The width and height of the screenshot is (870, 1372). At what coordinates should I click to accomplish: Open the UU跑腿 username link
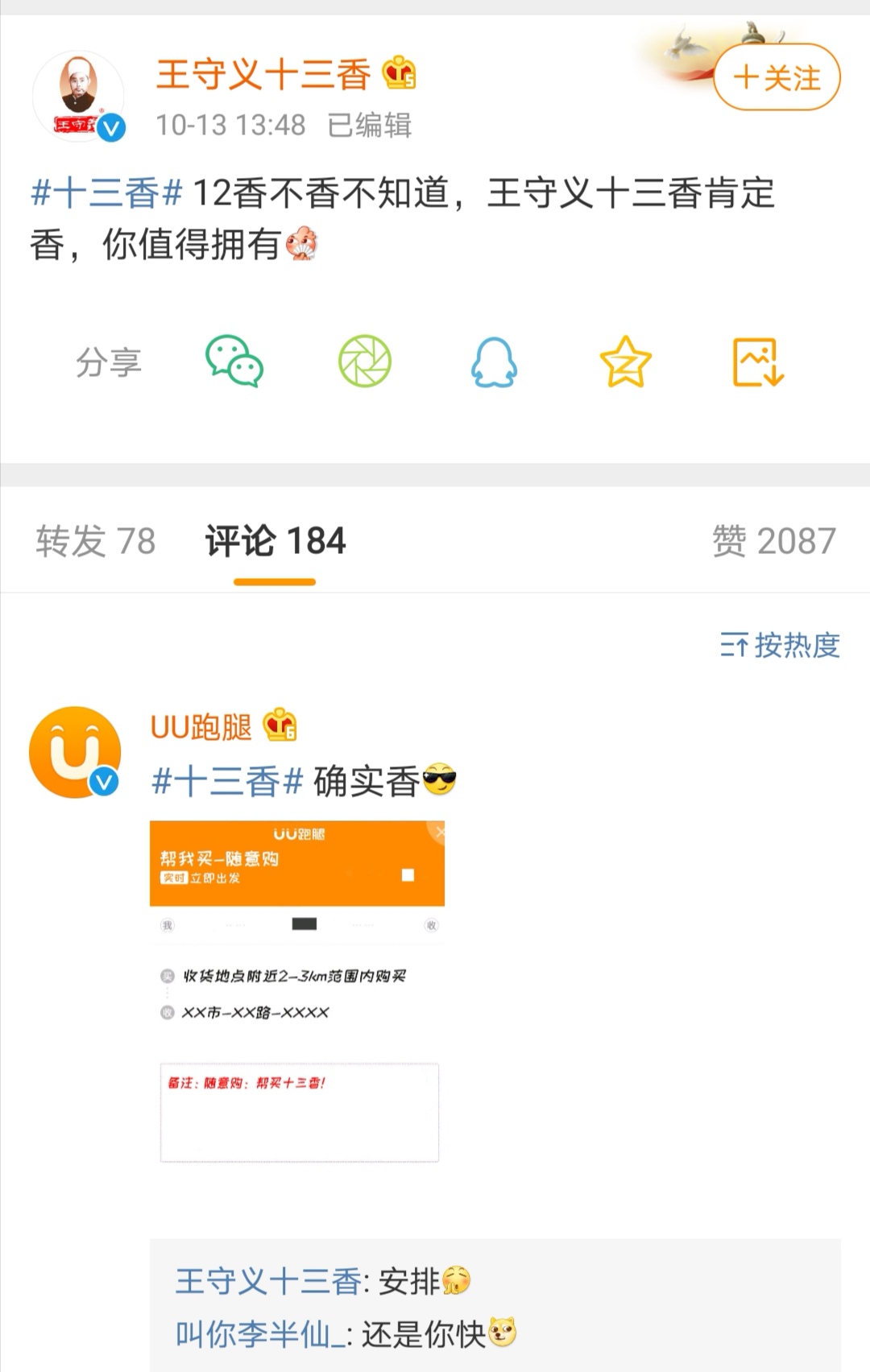(x=201, y=727)
